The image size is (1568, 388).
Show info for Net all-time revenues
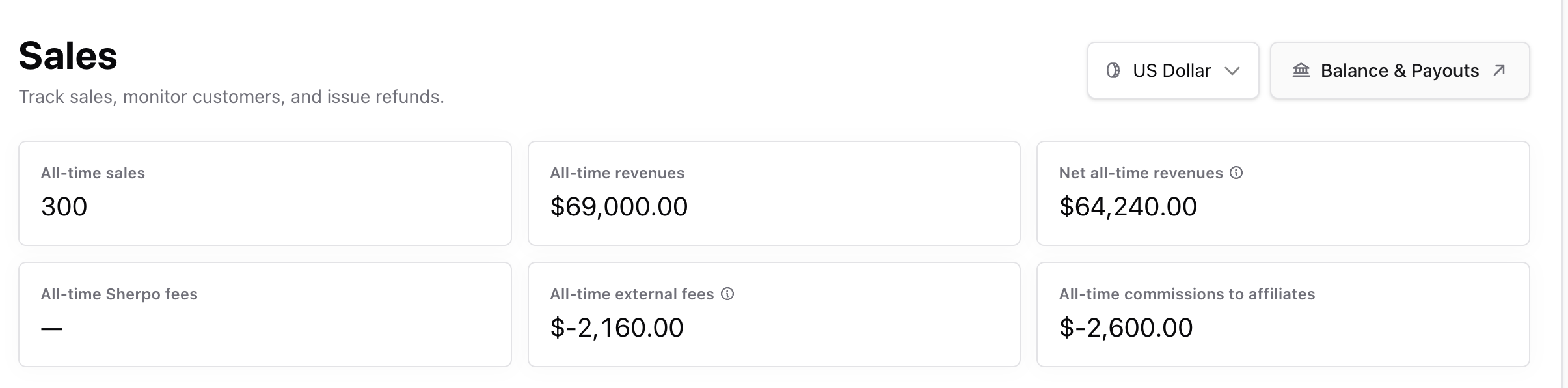coord(1236,173)
